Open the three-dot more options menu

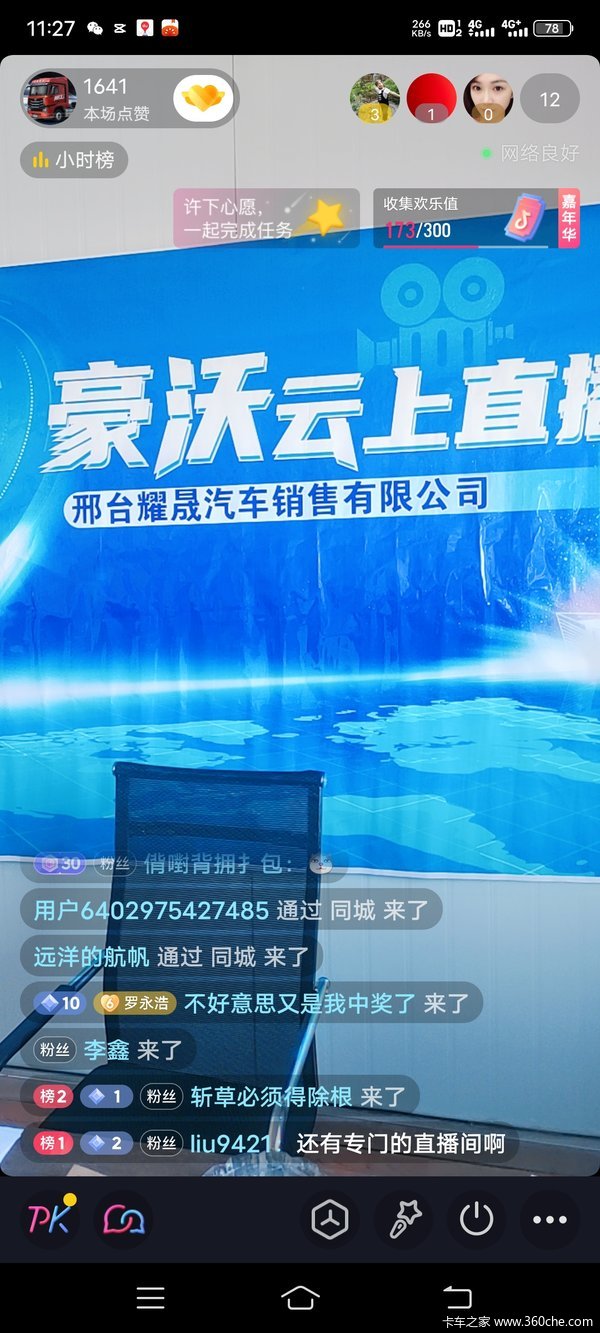click(550, 1219)
